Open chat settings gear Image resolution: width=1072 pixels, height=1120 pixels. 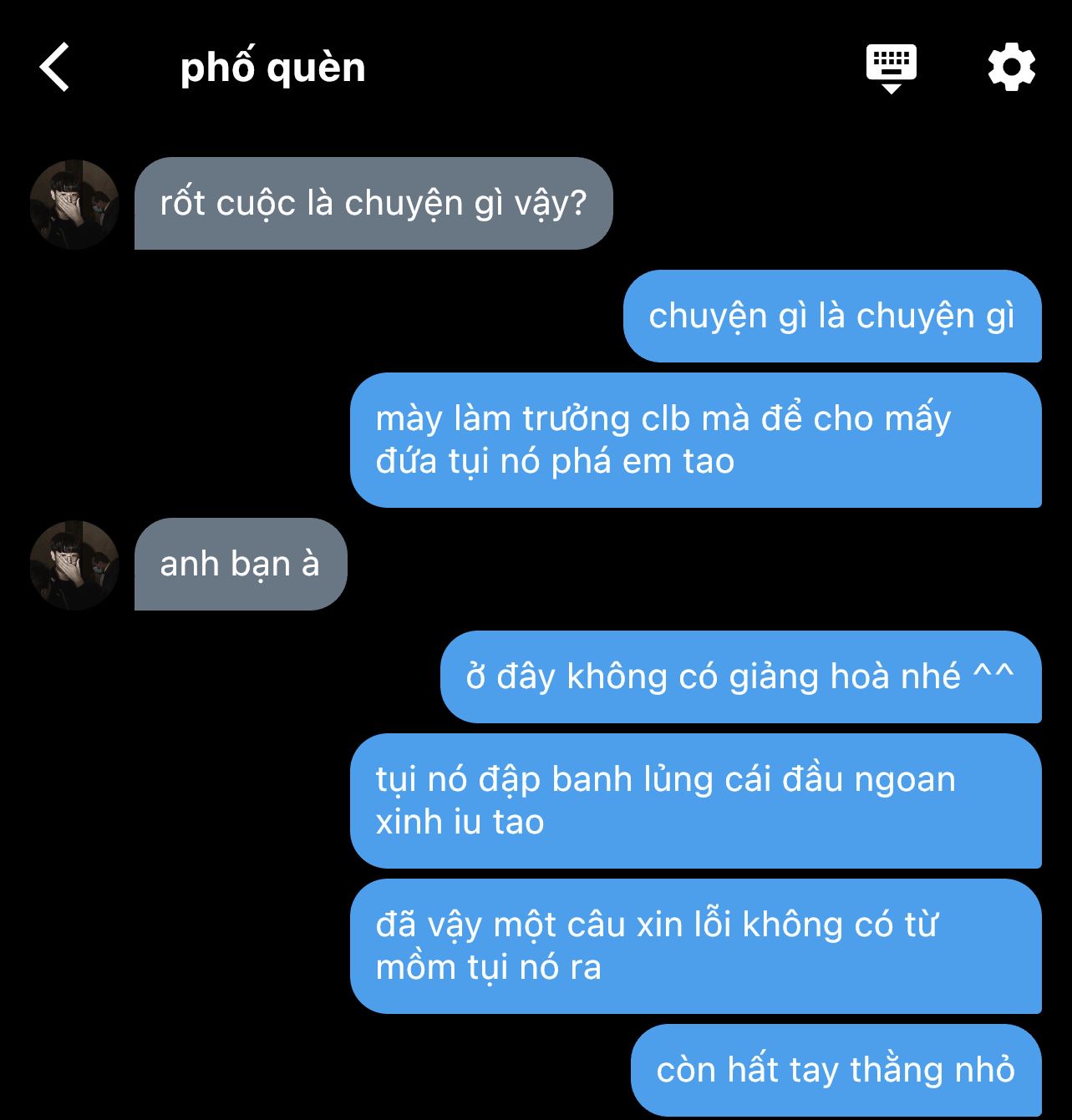[x=1011, y=68]
